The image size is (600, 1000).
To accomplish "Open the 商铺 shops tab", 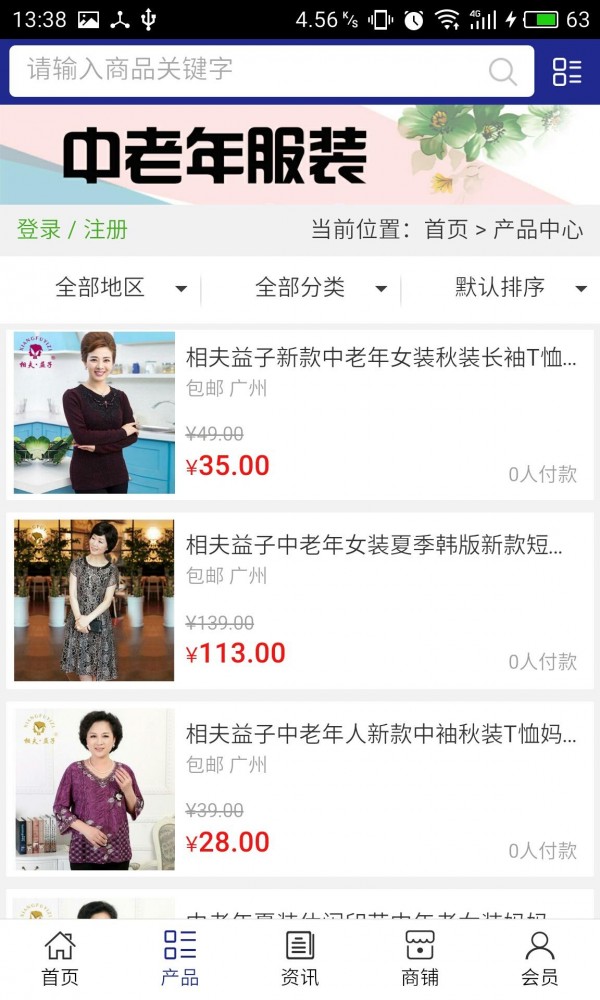I will (x=420, y=958).
